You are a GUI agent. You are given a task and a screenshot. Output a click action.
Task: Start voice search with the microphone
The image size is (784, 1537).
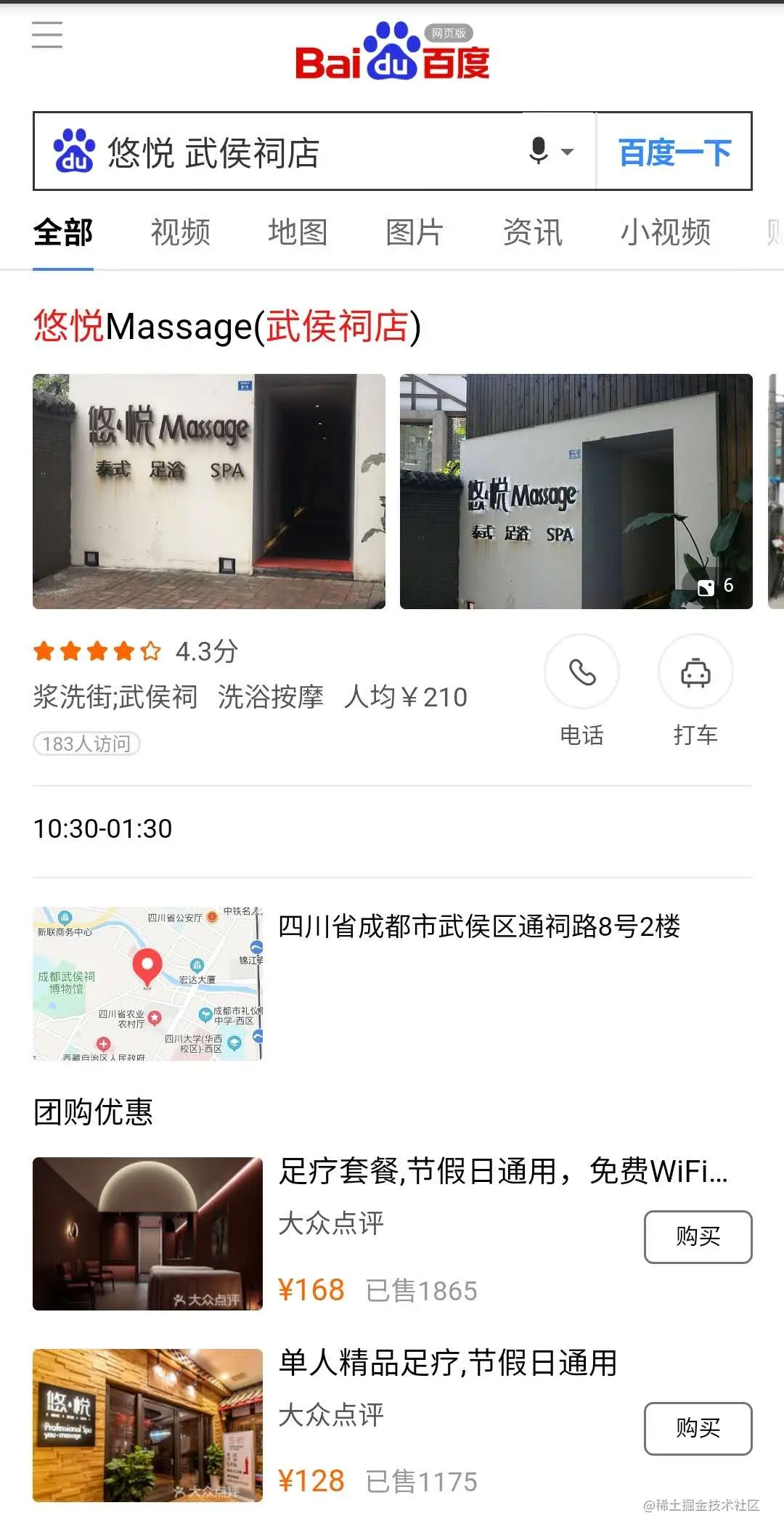(539, 151)
